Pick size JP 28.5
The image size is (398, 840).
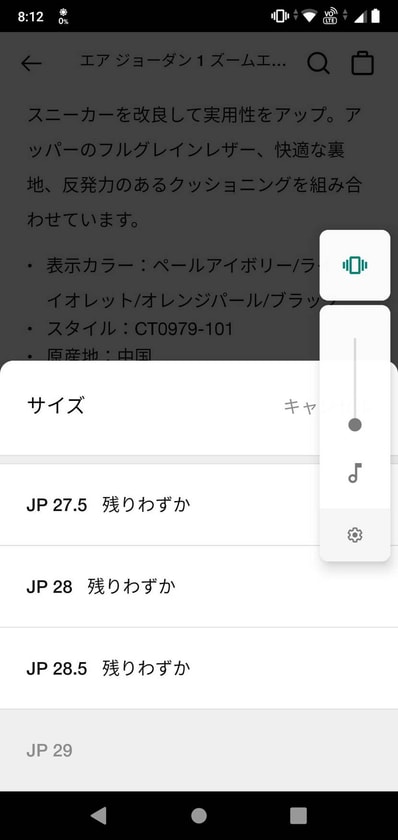[199, 669]
